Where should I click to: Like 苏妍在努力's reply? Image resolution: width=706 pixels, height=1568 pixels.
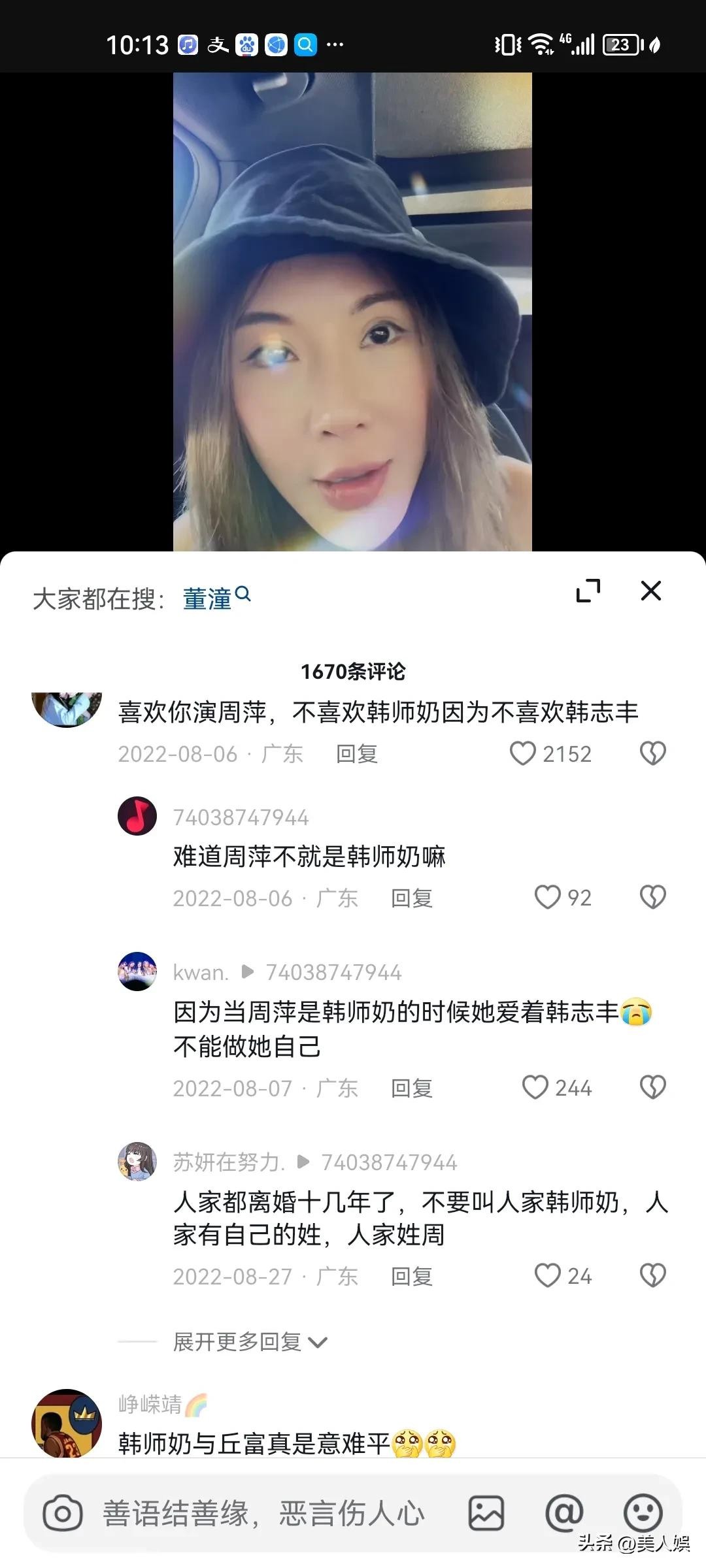click(x=548, y=1276)
